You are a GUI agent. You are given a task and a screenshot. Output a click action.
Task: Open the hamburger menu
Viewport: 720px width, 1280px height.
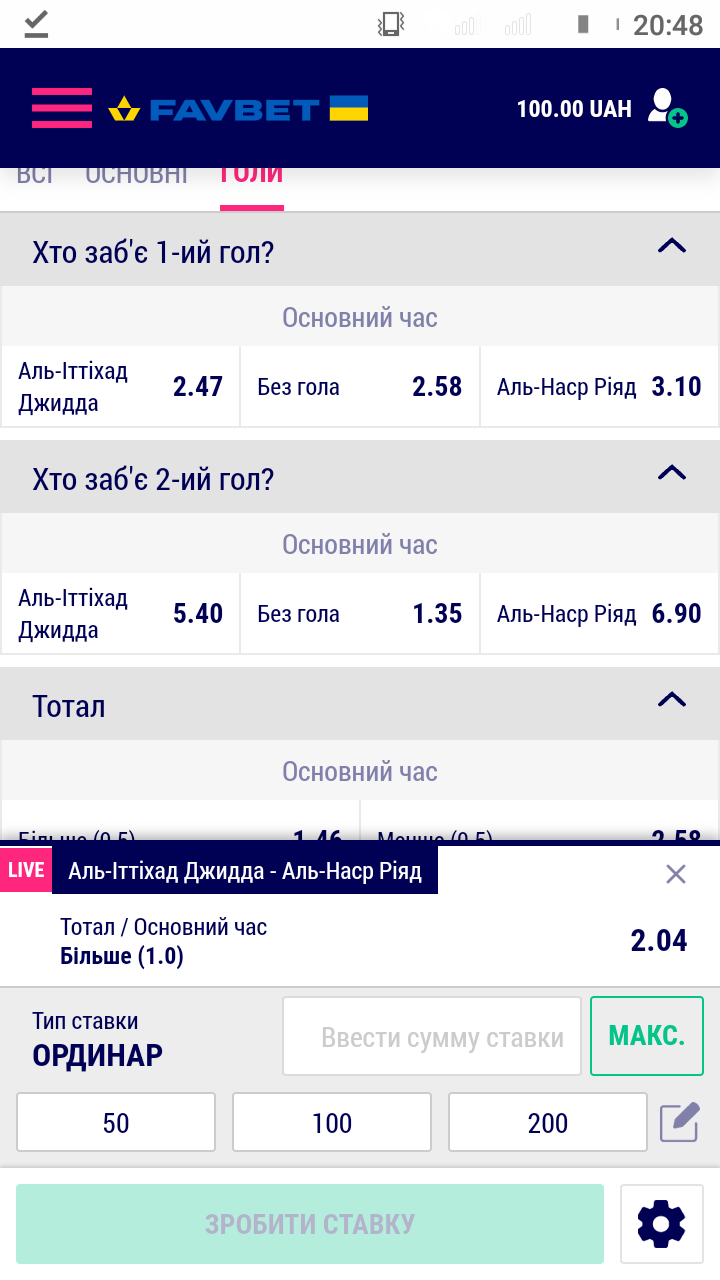click(x=61, y=108)
